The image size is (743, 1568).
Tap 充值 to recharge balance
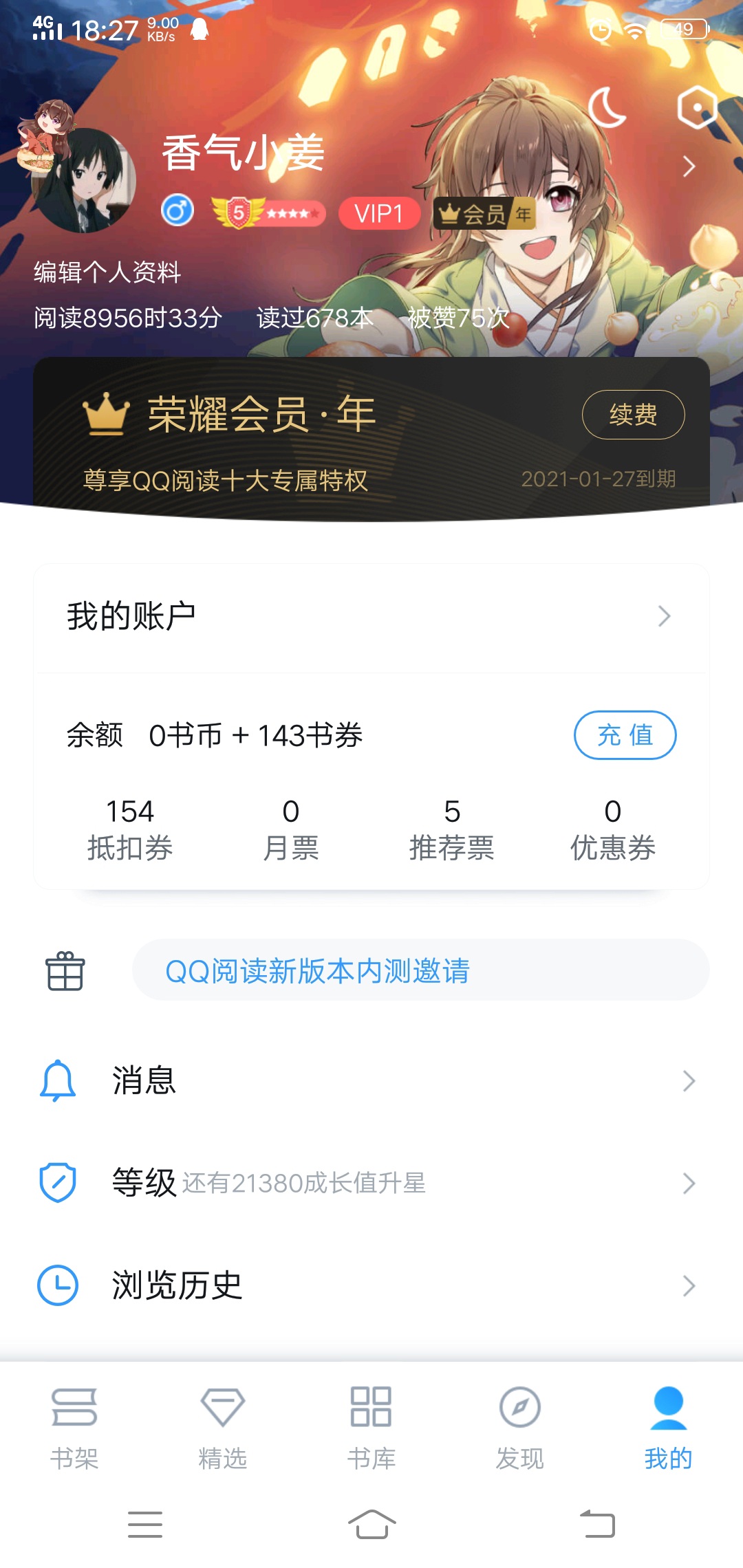625,735
